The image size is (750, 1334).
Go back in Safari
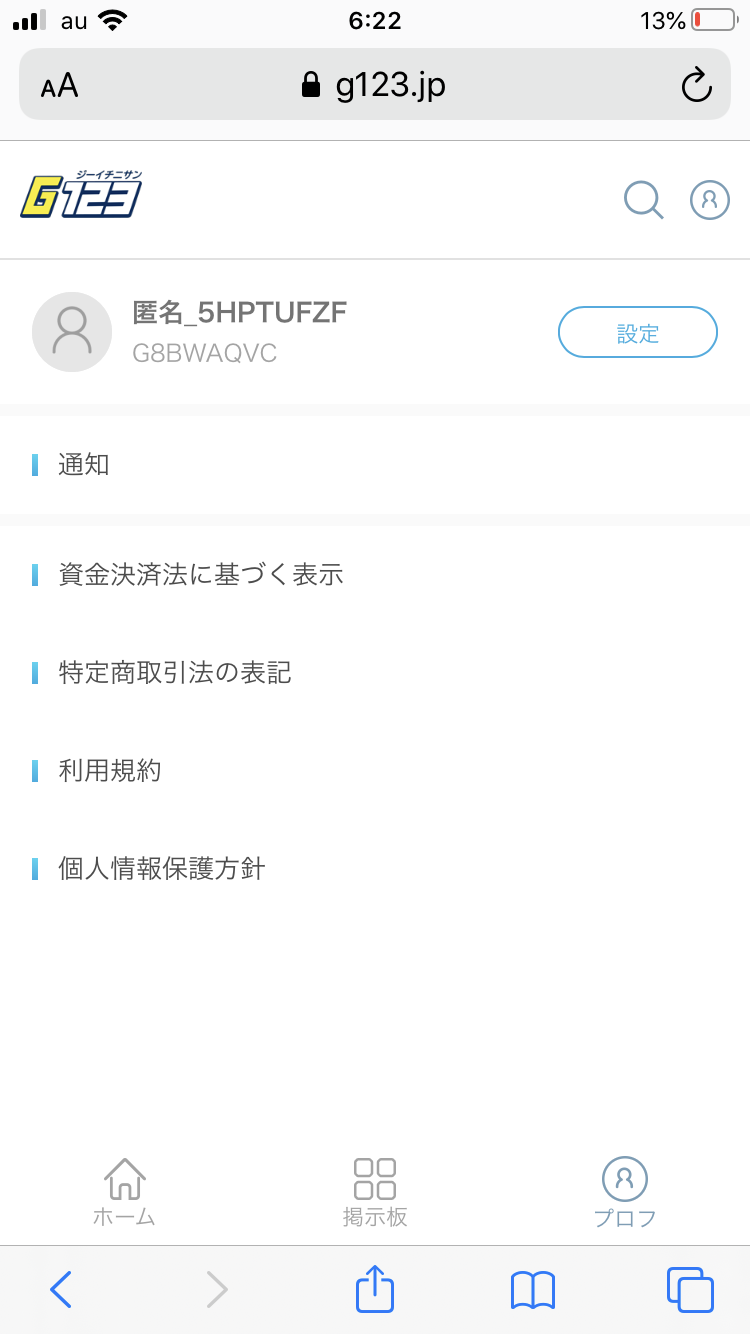tap(61, 1289)
